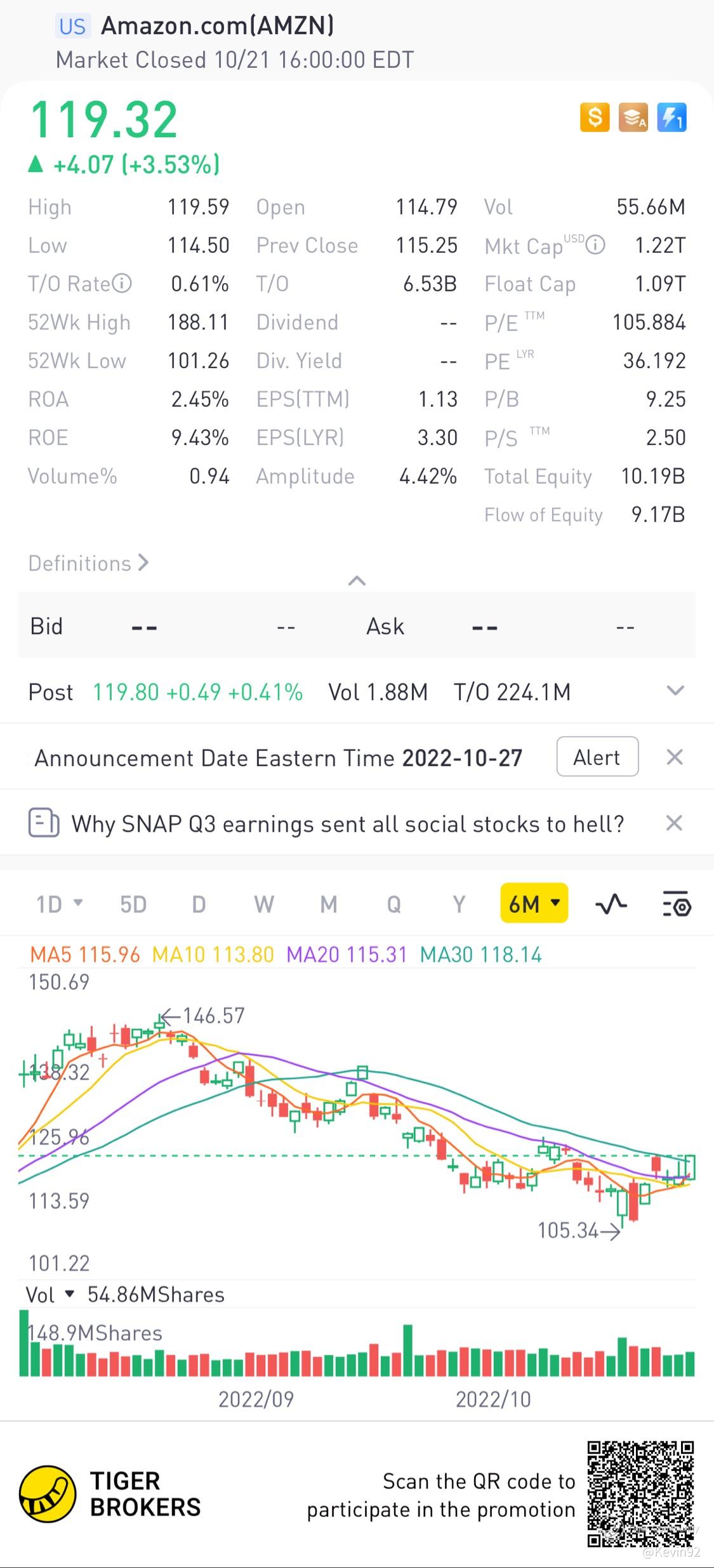Viewport: 714px width, 1568px height.
Task: Open the 6M timeframe dropdown
Action: (534, 903)
